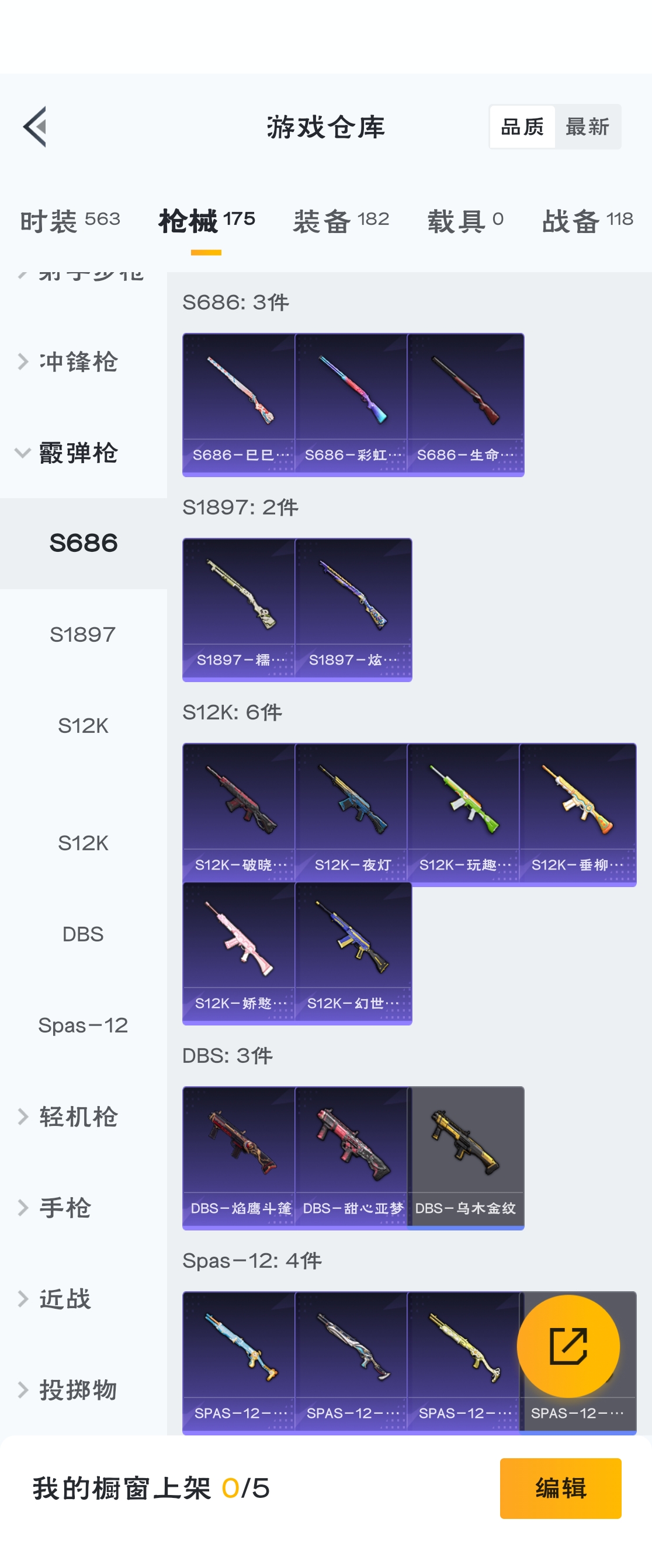Expand the 投掷物 category
Image resolution: width=652 pixels, height=1568 pixels.
(x=78, y=1390)
